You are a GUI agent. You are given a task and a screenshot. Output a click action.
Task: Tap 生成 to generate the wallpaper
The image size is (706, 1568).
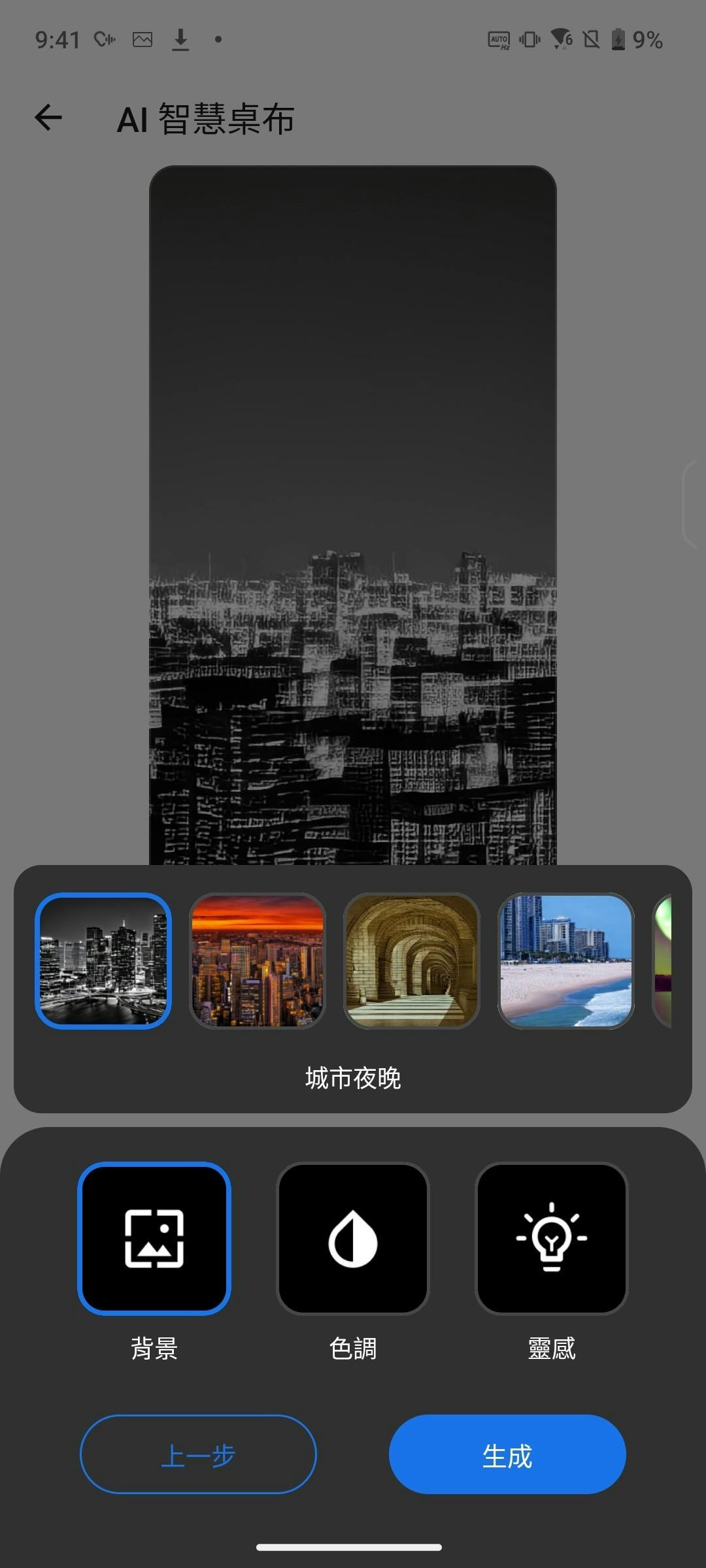507,1454
